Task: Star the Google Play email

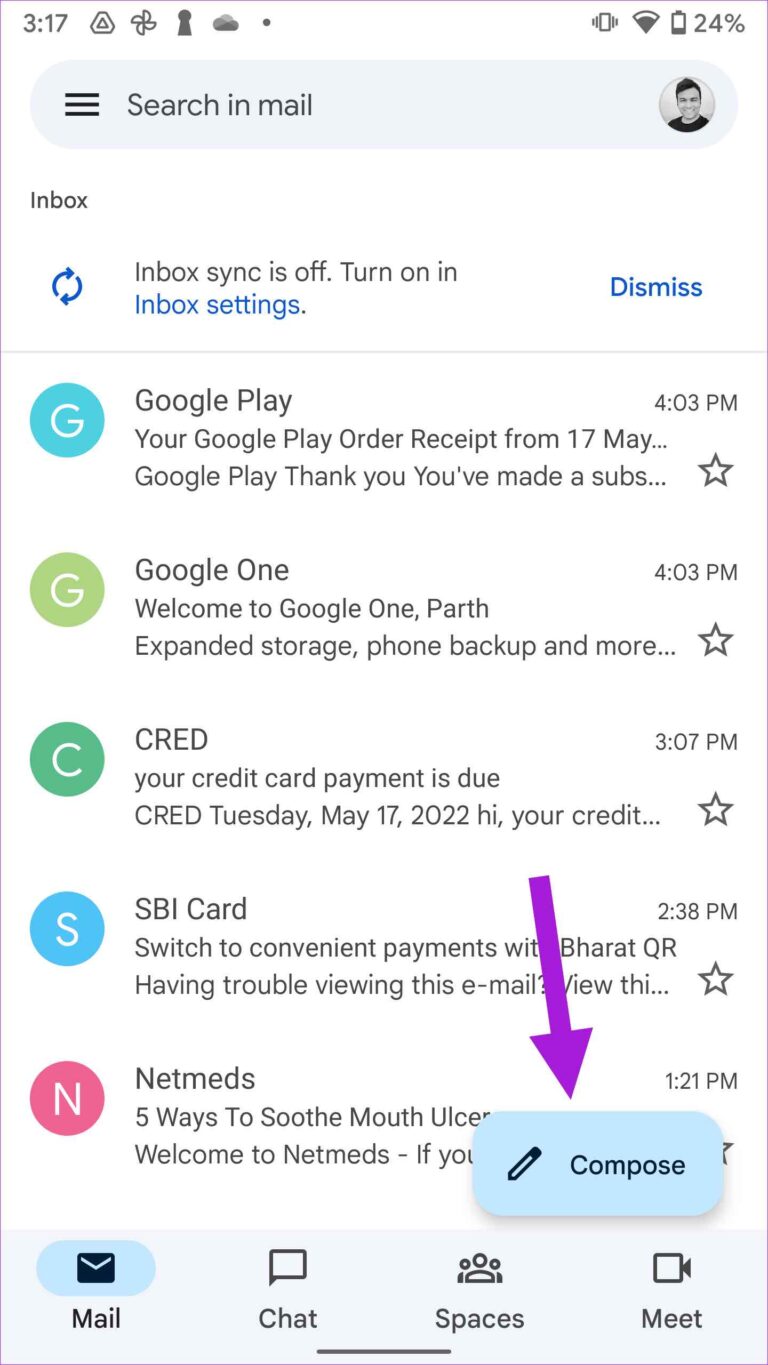Action: click(716, 470)
